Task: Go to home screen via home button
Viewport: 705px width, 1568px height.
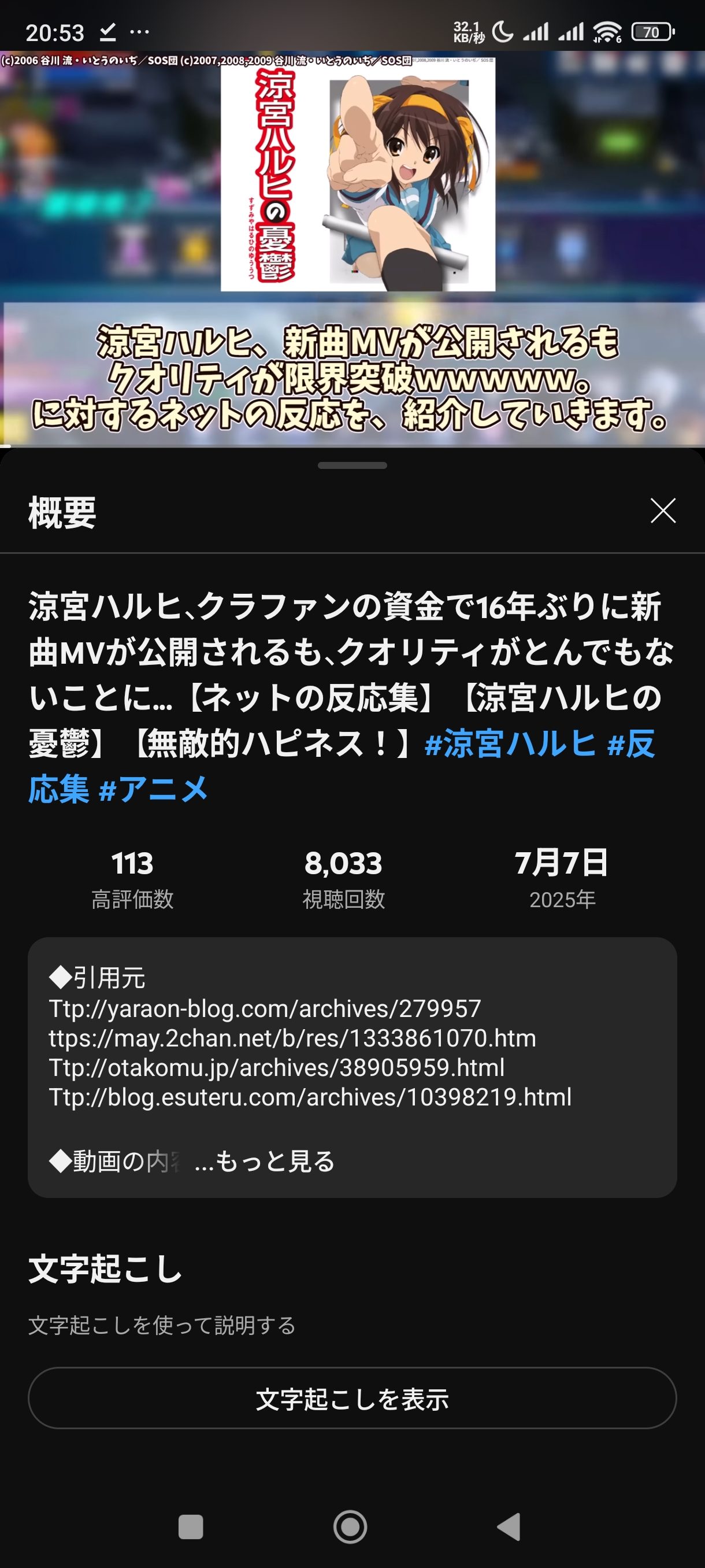Action: click(350, 1526)
